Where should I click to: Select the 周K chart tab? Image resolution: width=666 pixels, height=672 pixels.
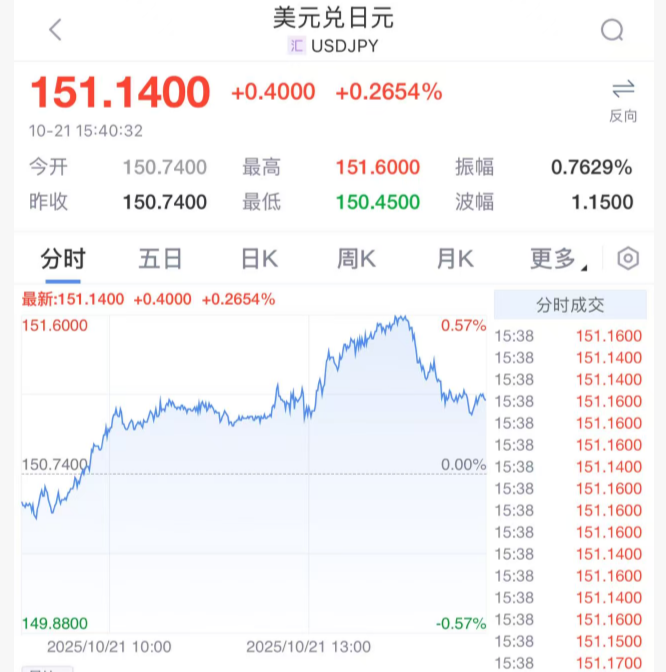pyautogui.click(x=356, y=259)
